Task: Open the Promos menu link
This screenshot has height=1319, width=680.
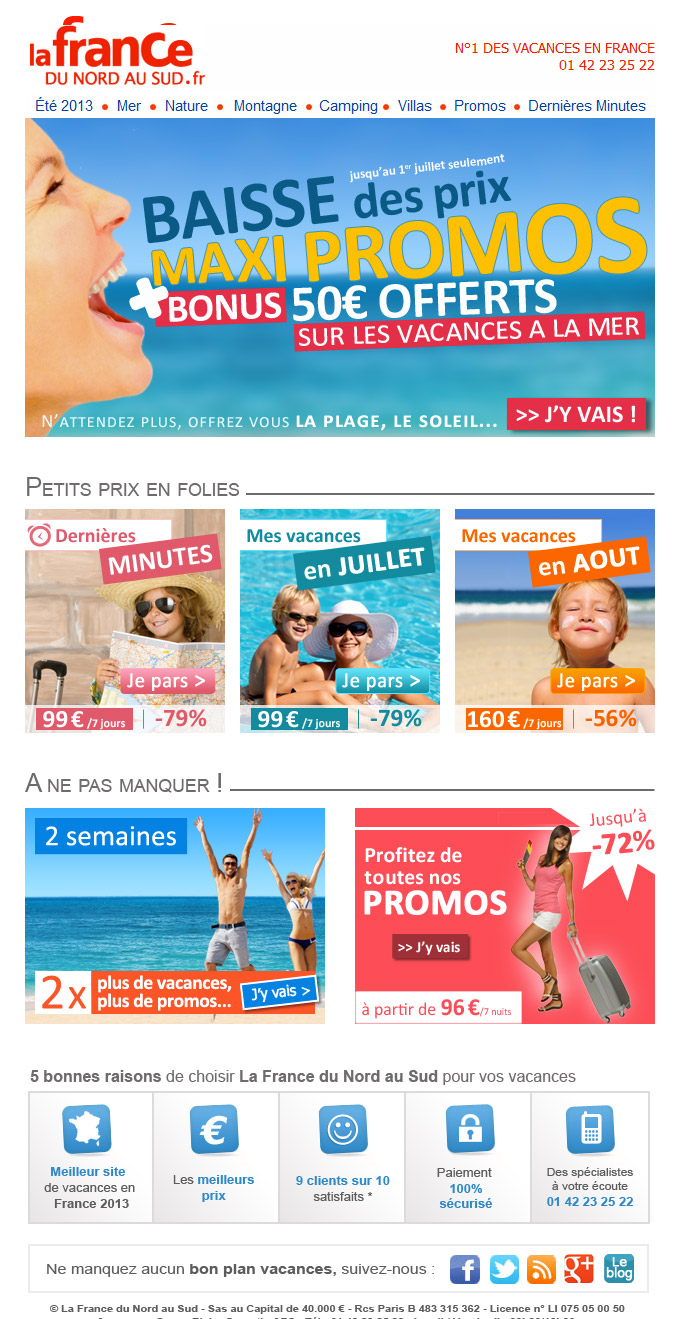Action: click(x=480, y=106)
